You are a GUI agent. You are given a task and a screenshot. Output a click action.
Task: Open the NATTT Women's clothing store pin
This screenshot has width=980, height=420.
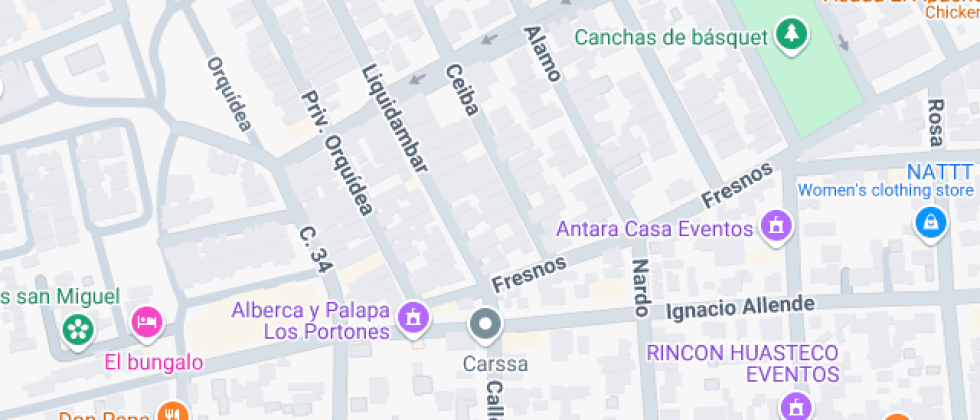pos(930,222)
